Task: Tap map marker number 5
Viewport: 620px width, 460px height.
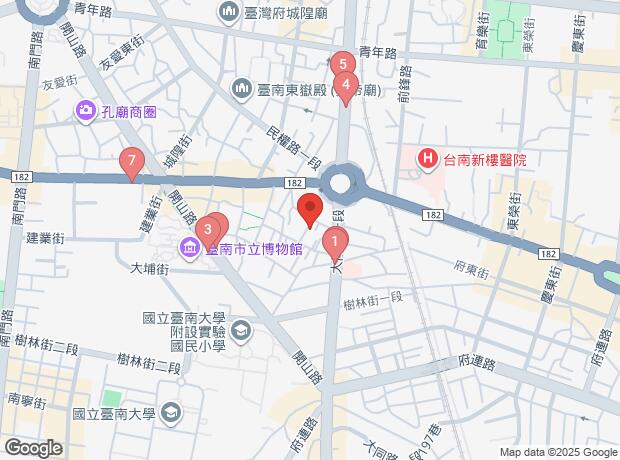Action: click(342, 64)
